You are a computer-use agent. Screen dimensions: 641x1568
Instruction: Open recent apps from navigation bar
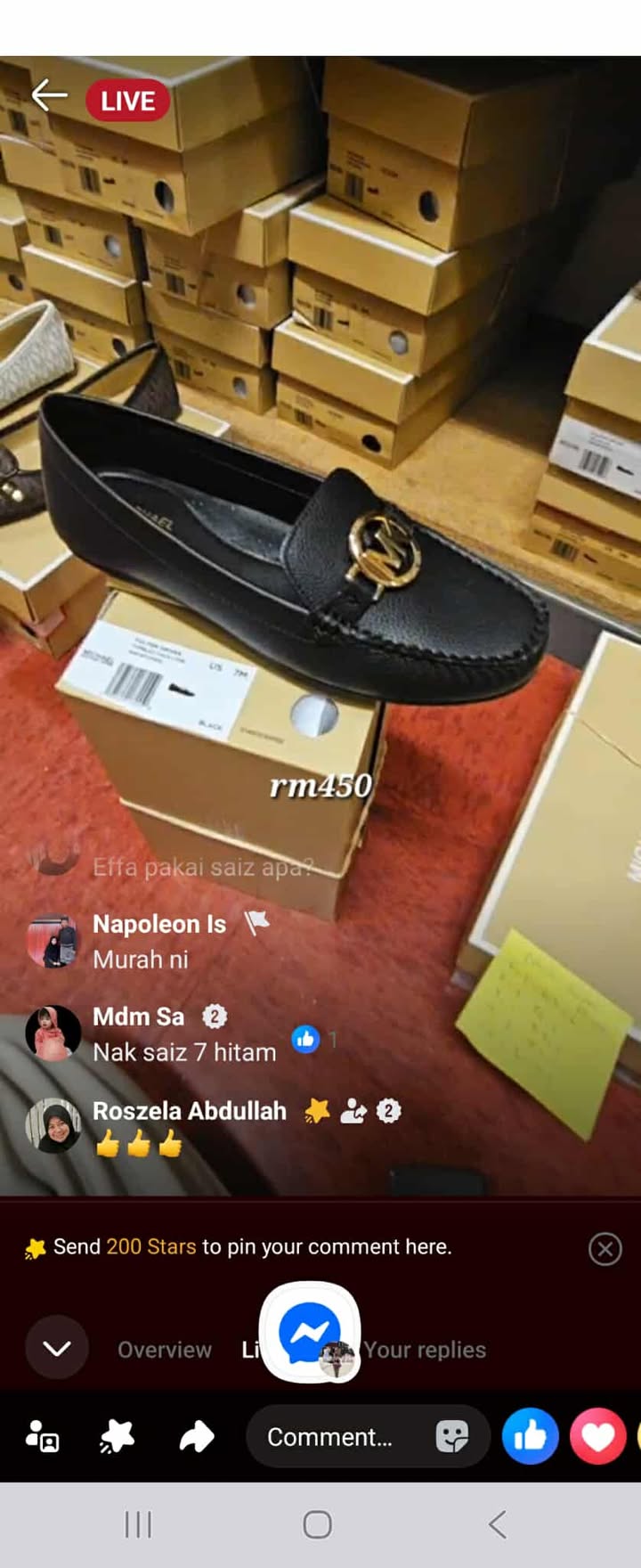coord(138,1524)
